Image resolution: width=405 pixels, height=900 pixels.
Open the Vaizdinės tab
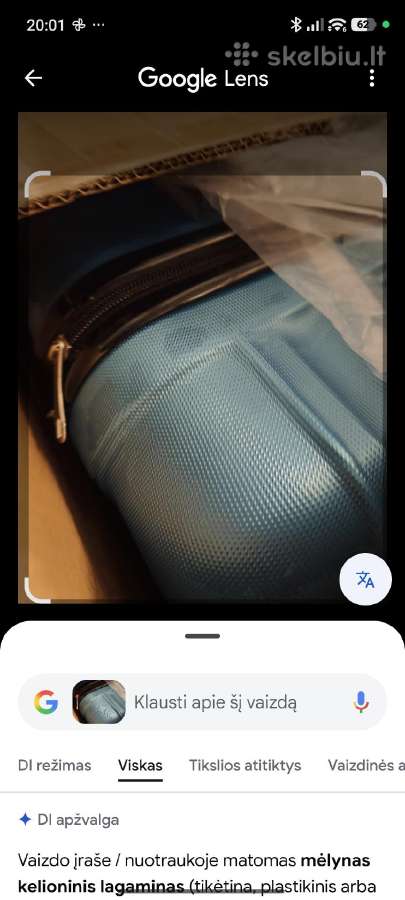(x=366, y=765)
